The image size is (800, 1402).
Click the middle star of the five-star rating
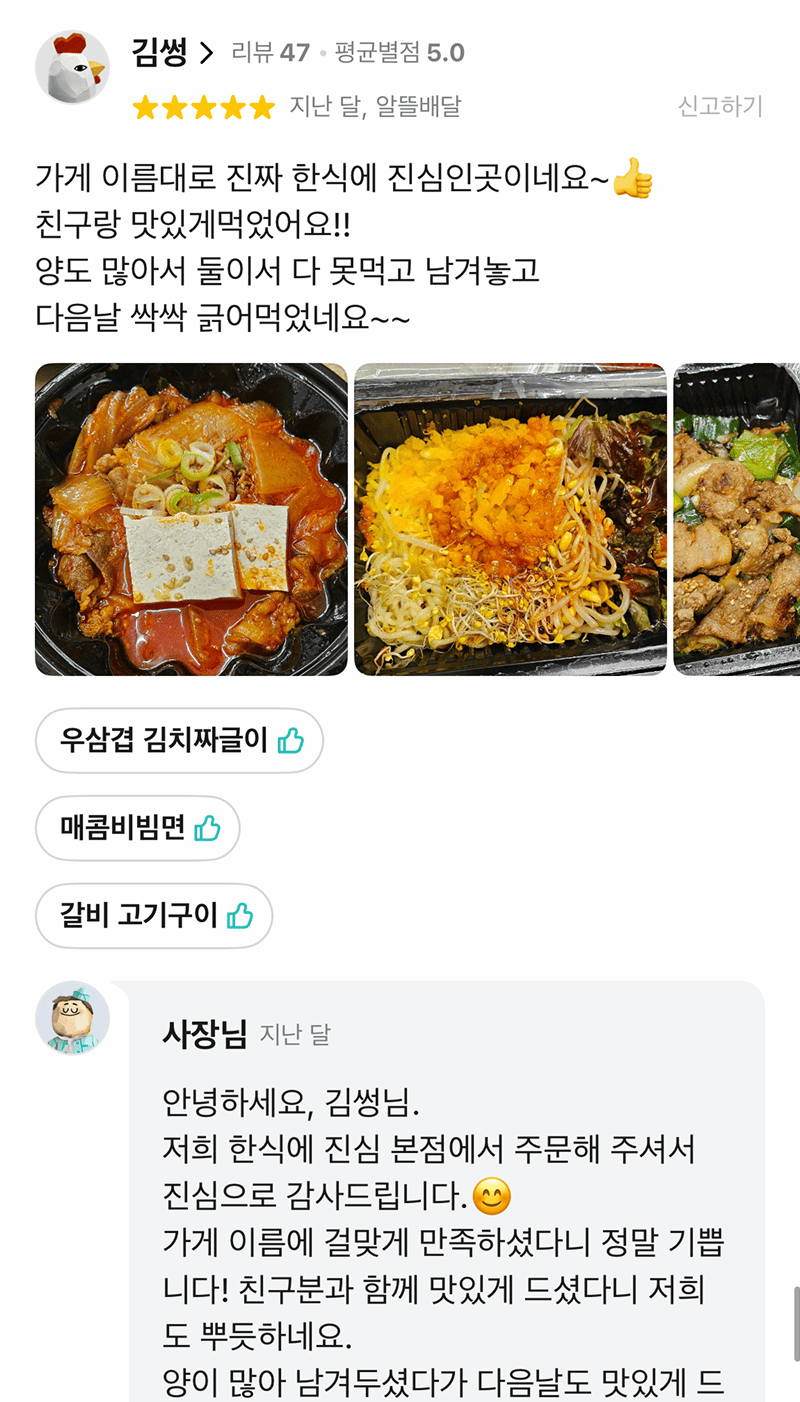[203, 107]
